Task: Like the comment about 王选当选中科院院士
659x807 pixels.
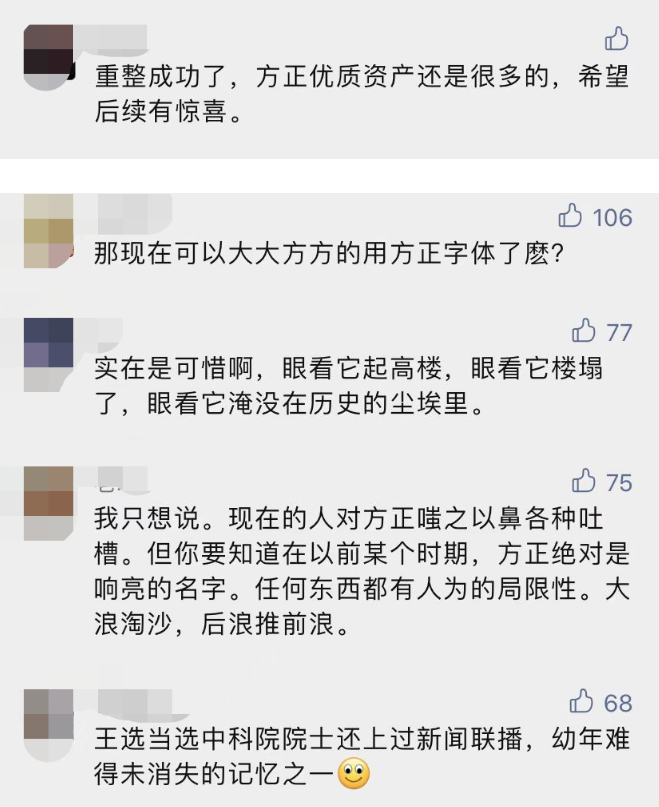Action: pos(584,702)
